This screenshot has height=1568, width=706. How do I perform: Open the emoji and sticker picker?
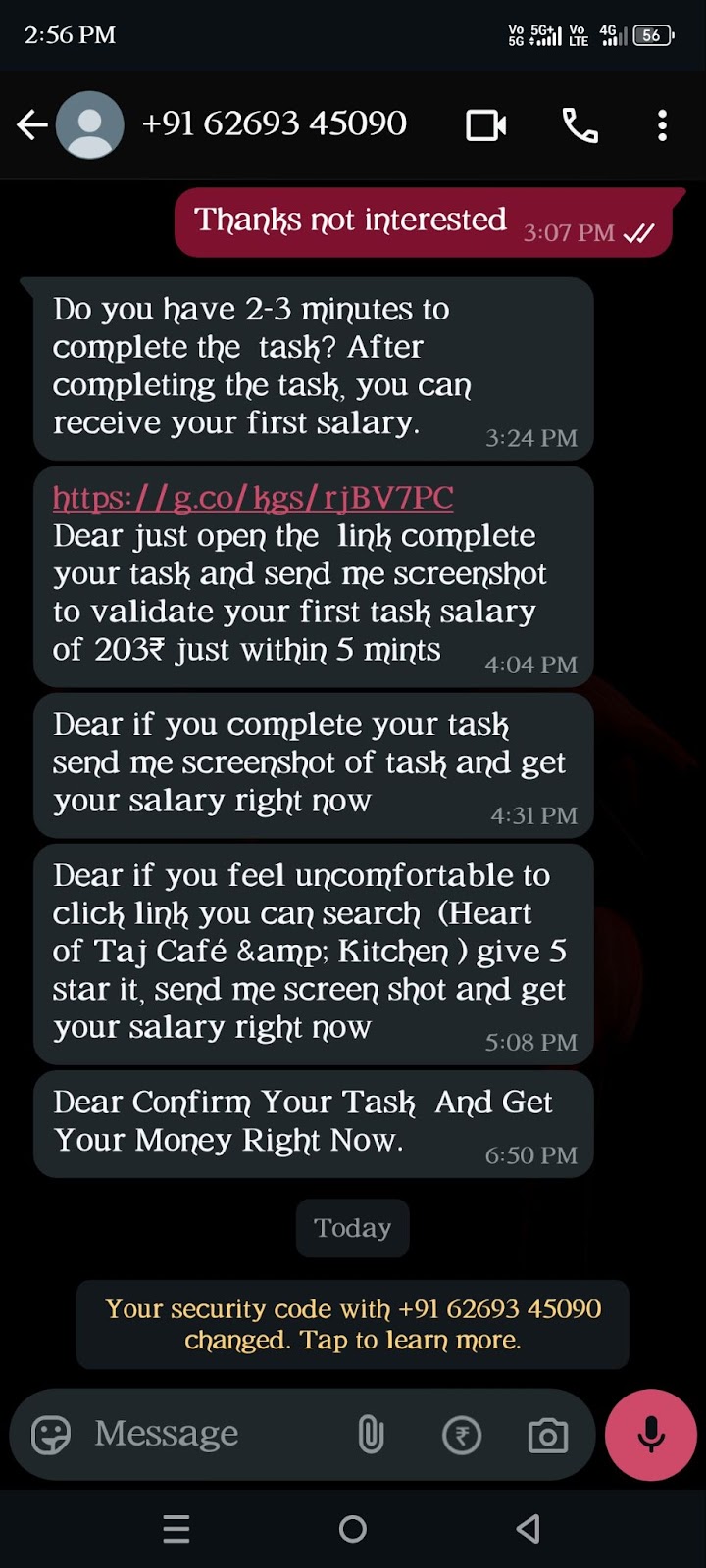point(51,1435)
